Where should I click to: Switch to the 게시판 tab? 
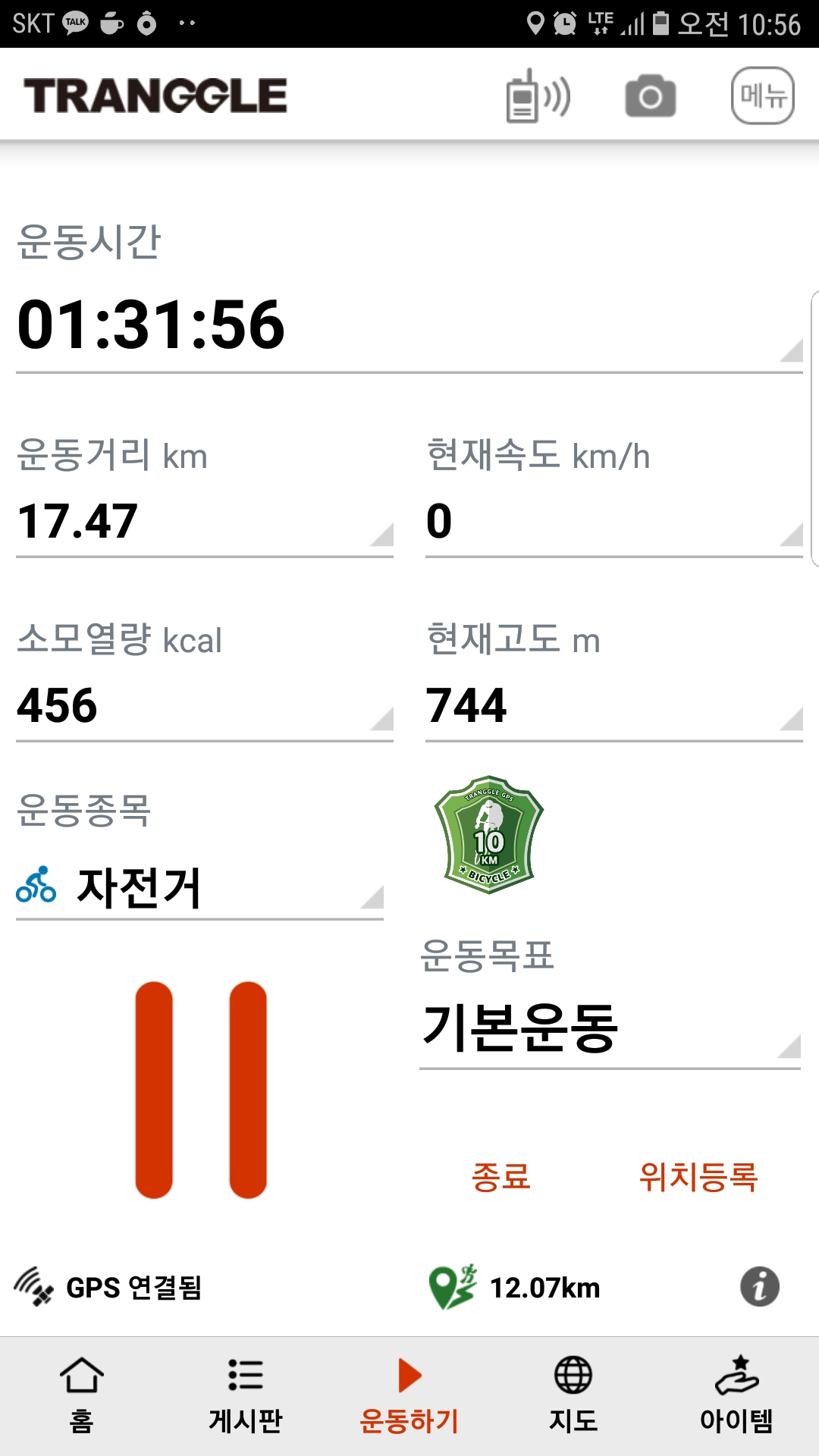pos(246,1395)
